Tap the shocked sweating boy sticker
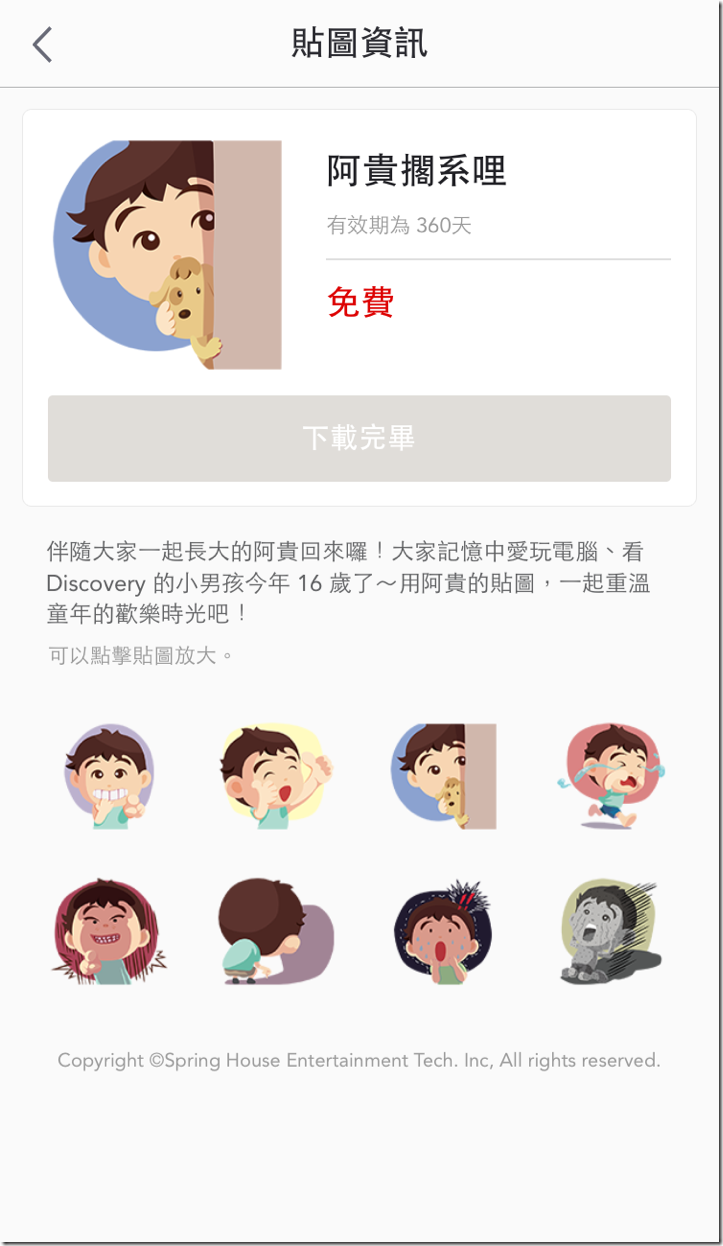Image resolution: width=723 pixels, height=1246 pixels. point(443,933)
